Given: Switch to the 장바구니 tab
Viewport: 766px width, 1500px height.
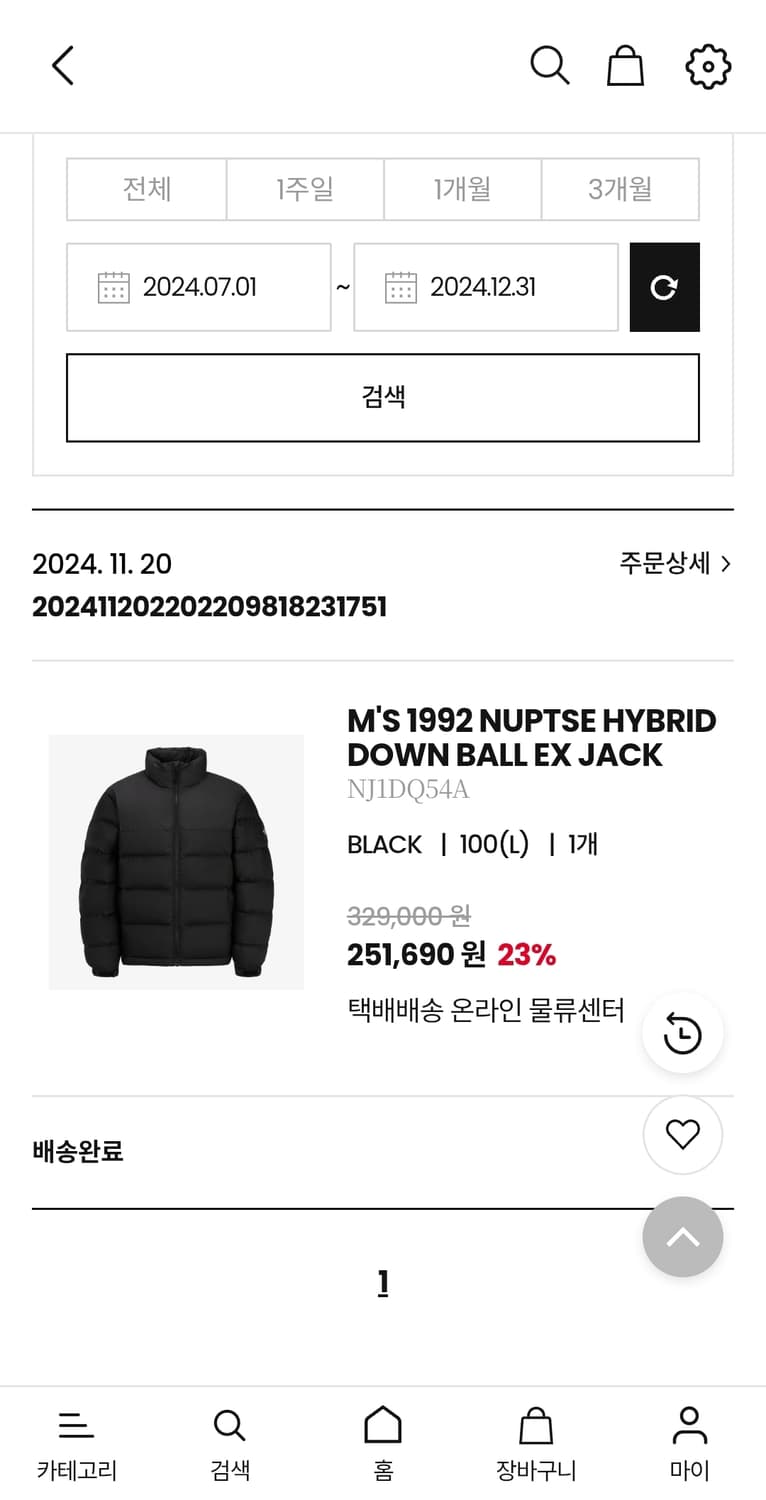Looking at the screenshot, I should (535, 1440).
